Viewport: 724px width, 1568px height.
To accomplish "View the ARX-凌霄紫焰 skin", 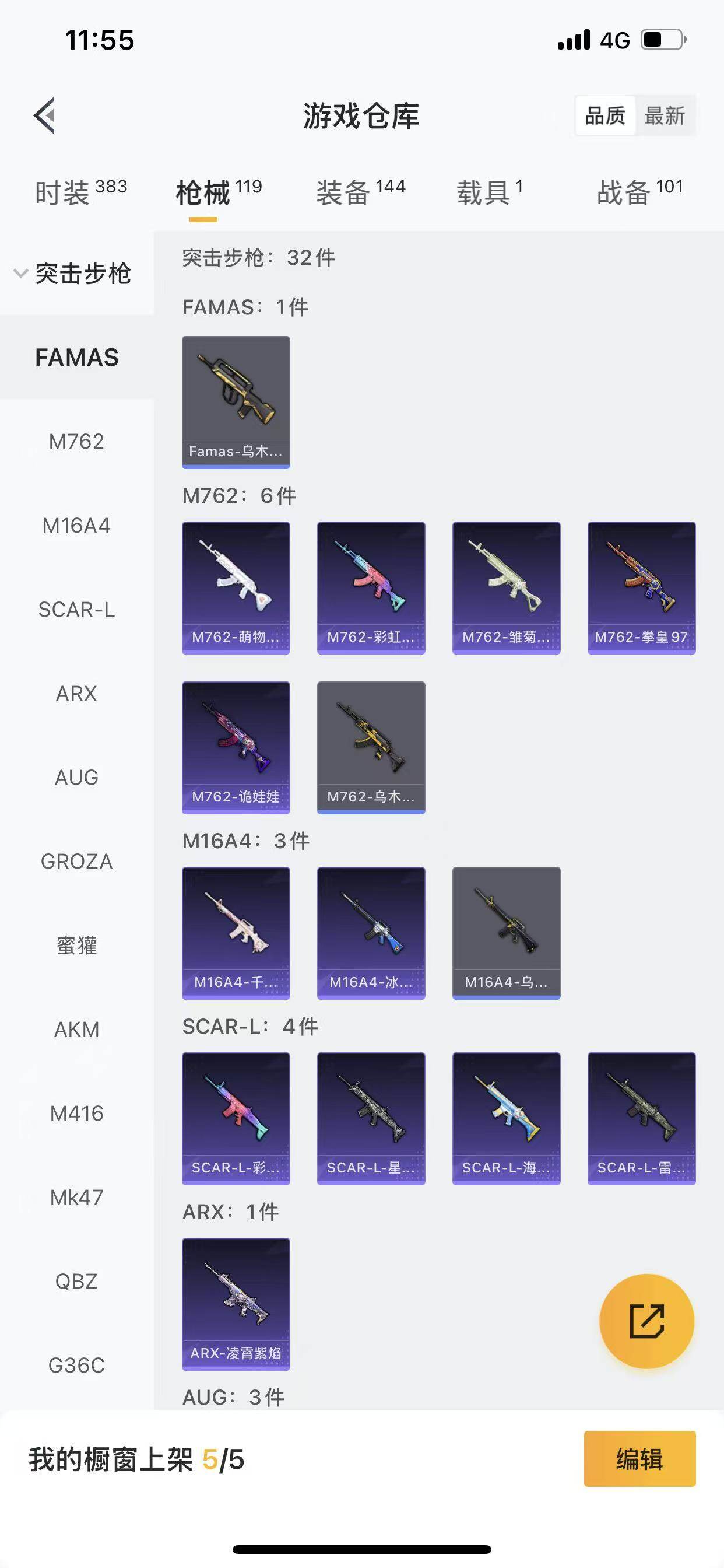I will [x=236, y=1304].
